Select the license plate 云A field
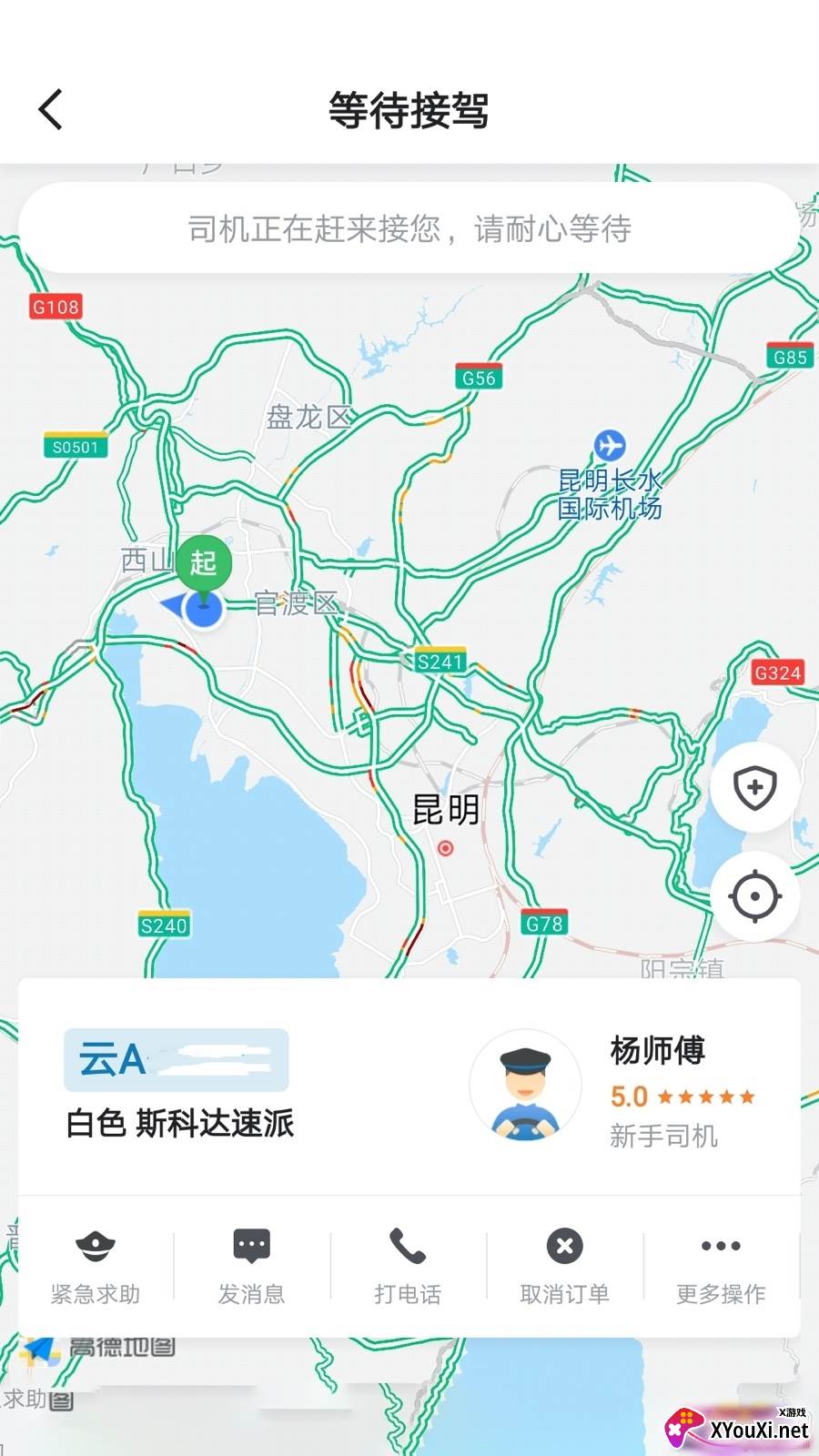819x1456 pixels. (x=176, y=1059)
